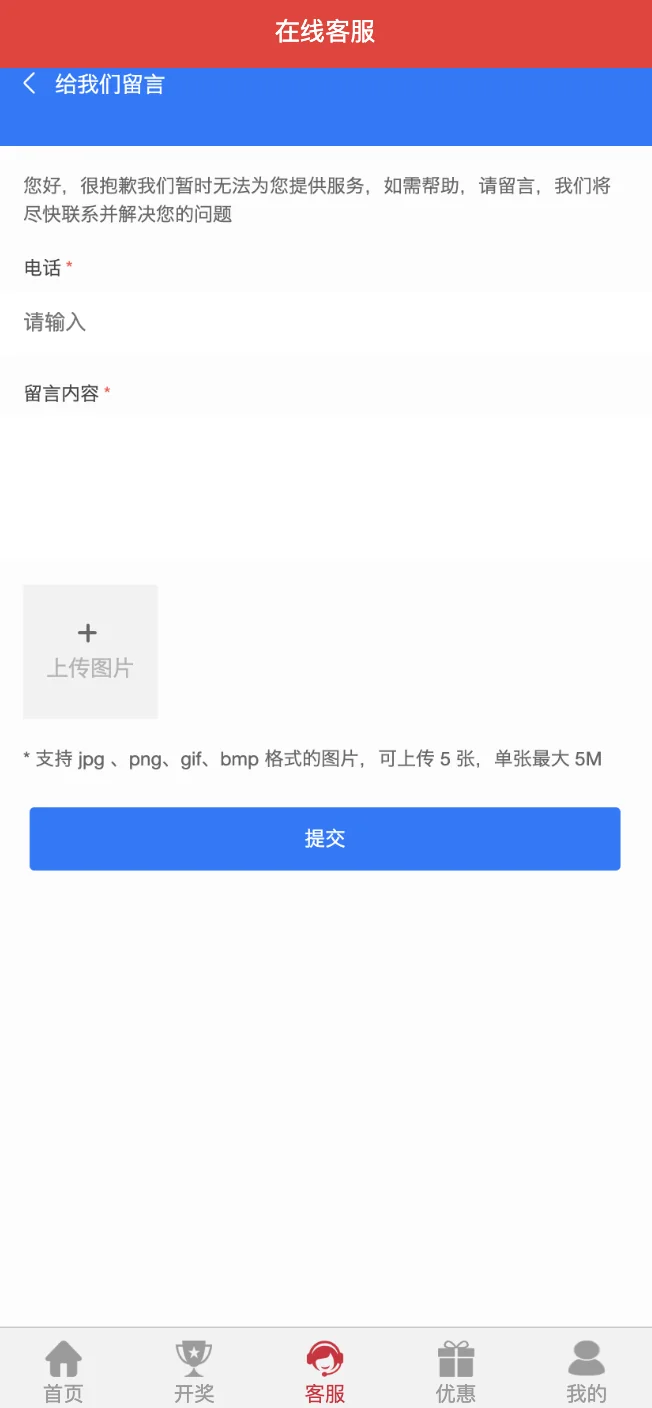Focus the 电话 phone number field

325,322
